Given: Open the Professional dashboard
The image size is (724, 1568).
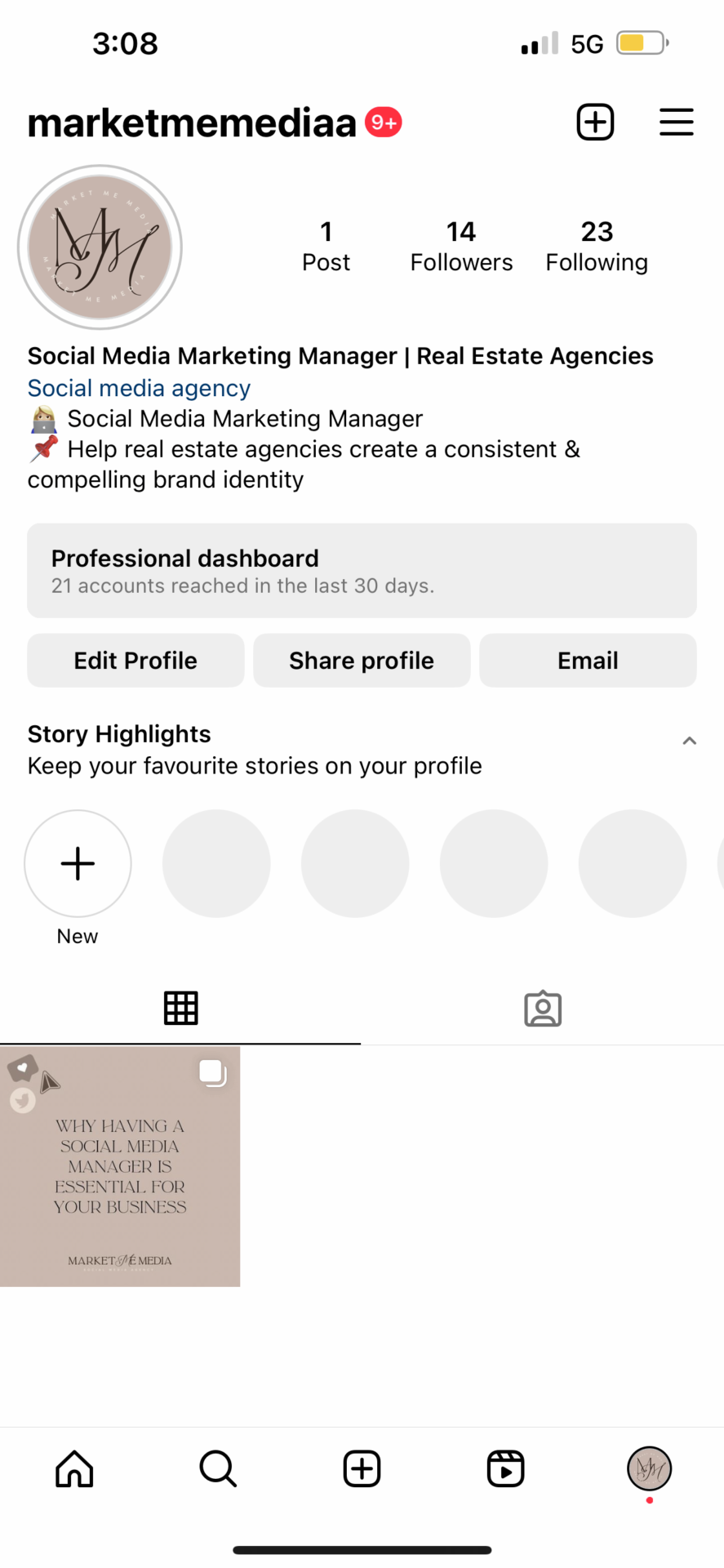Looking at the screenshot, I should (362, 570).
